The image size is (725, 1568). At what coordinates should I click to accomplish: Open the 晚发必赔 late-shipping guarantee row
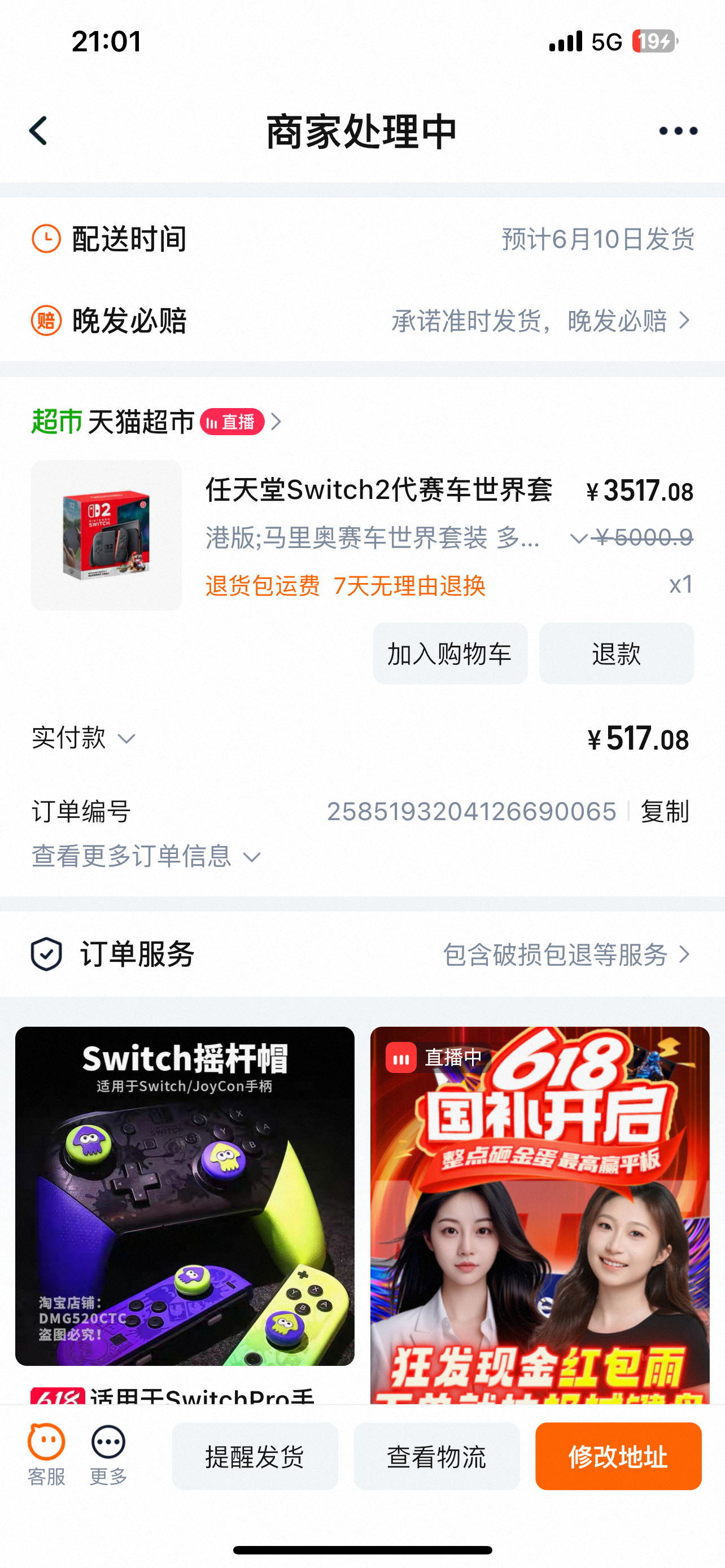(362, 321)
